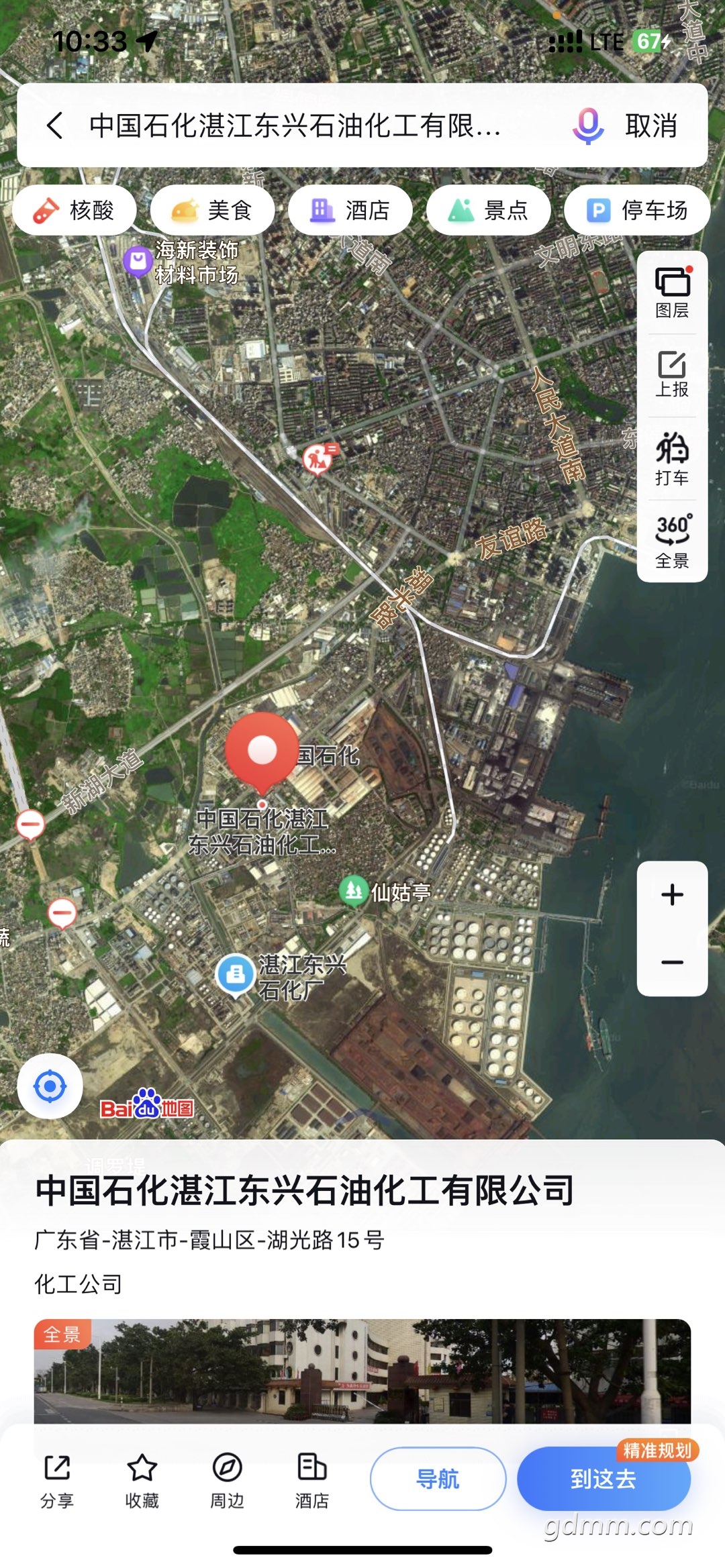Tap the 景点 category chip
The width and height of the screenshot is (725, 1568).
click(488, 211)
